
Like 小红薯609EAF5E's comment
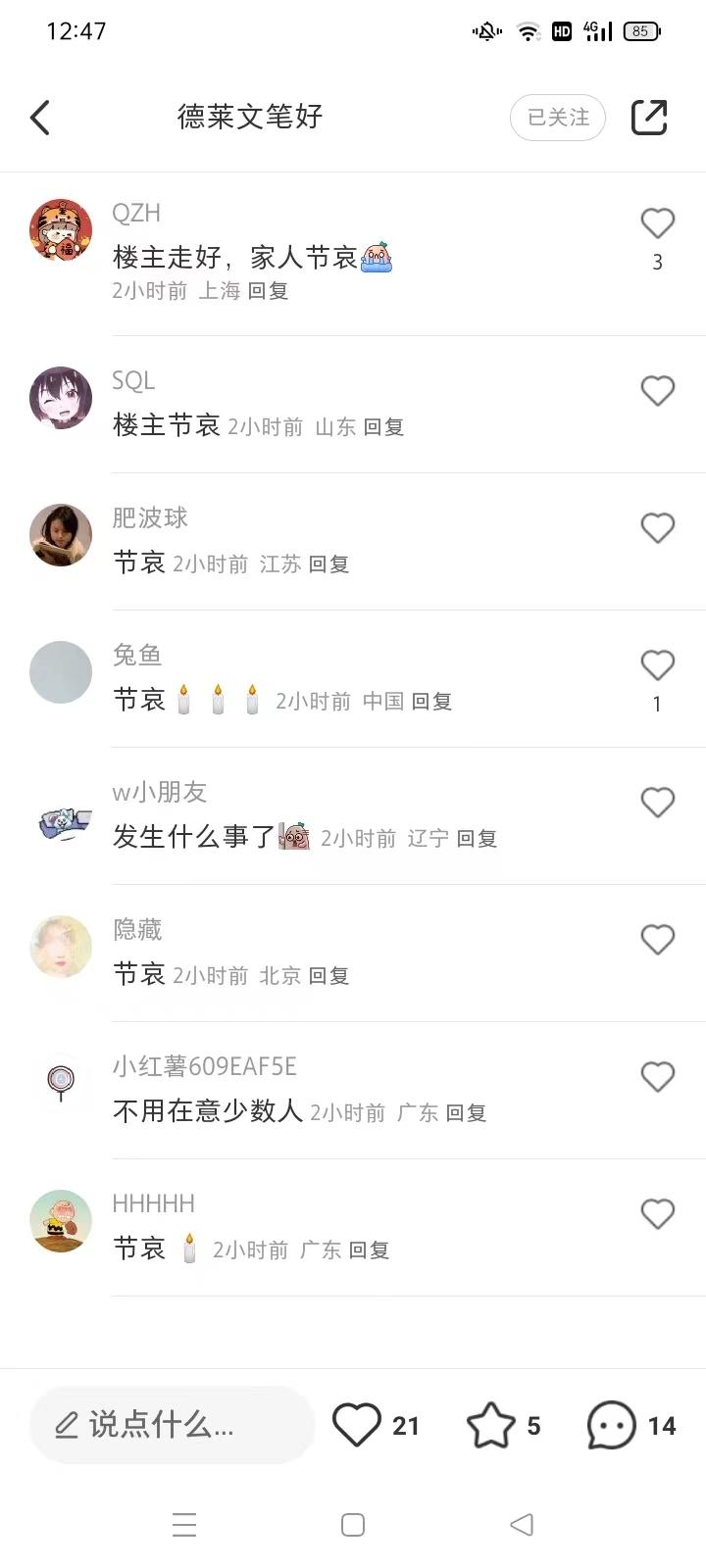point(657,1077)
